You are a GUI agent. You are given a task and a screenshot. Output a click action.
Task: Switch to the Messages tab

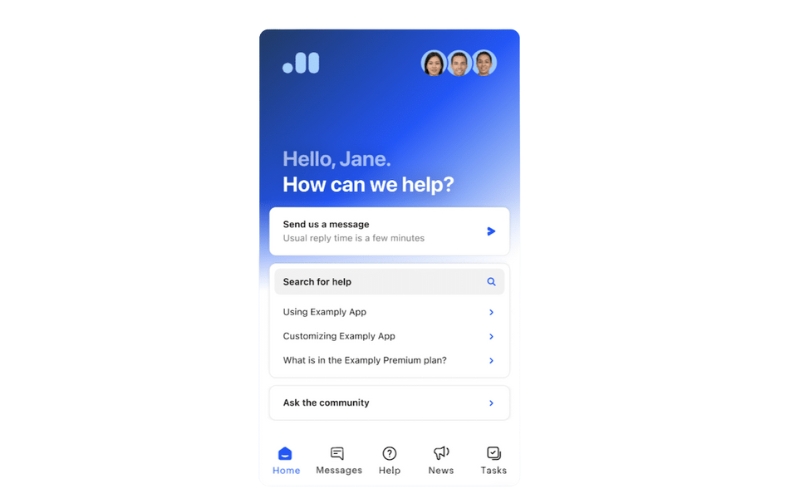[338, 460]
